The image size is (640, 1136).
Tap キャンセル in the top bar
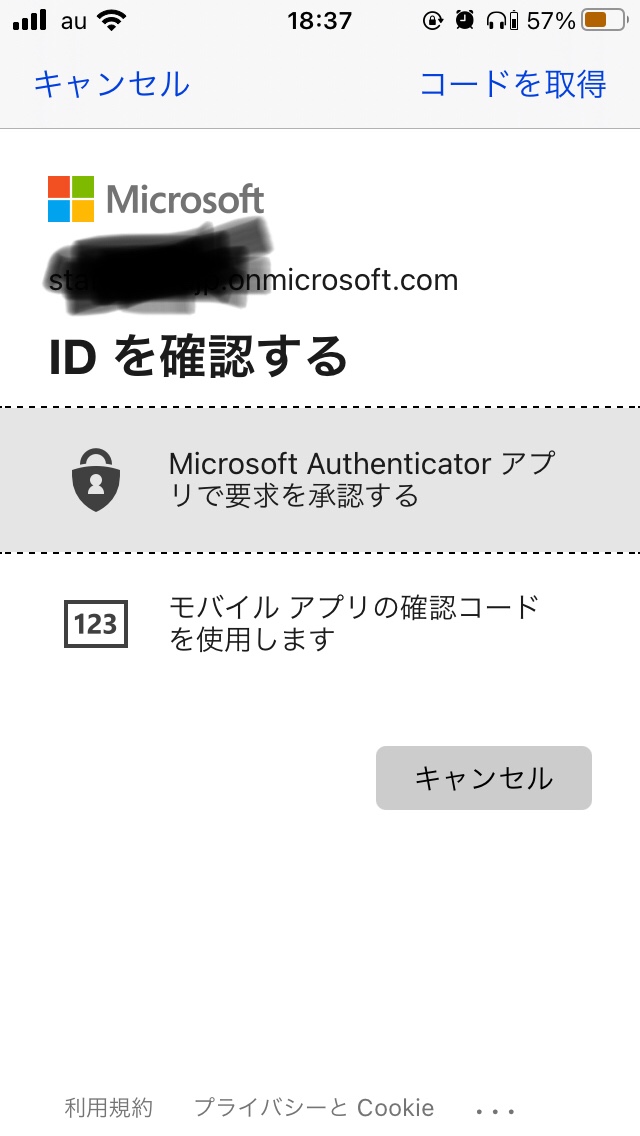pyautogui.click(x=111, y=84)
